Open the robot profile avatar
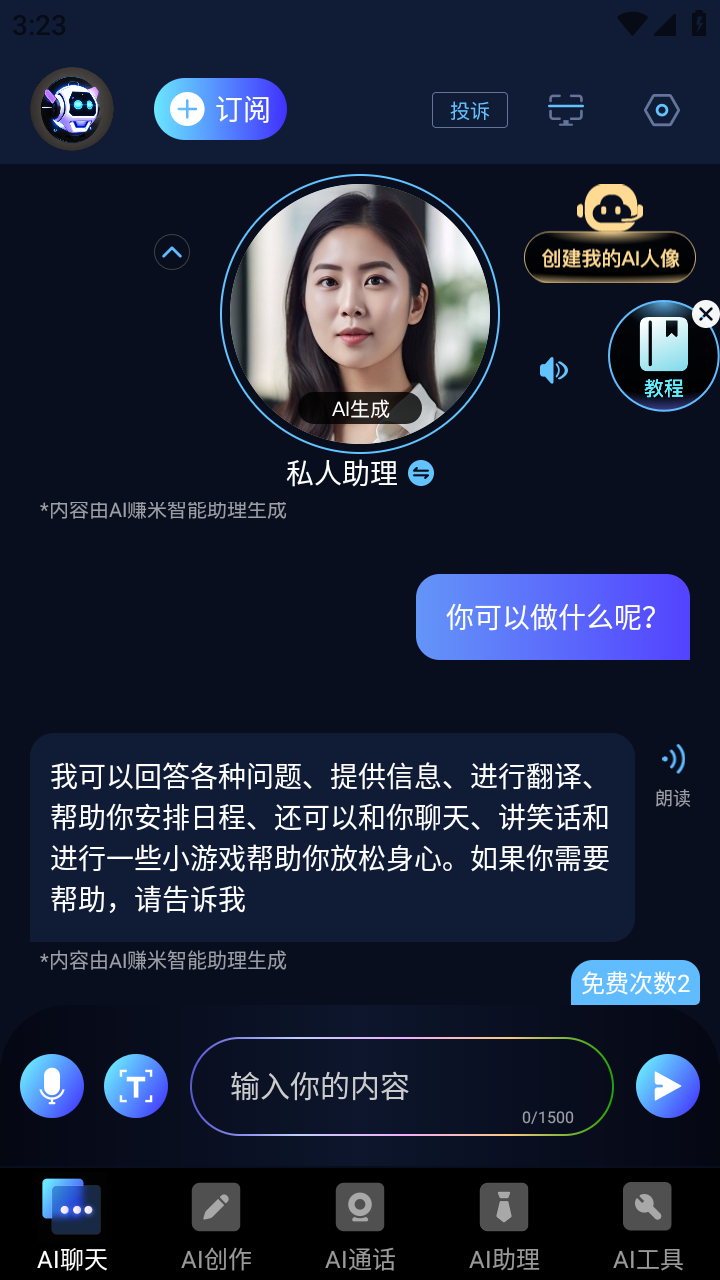The width and height of the screenshot is (720, 1280). click(x=72, y=109)
